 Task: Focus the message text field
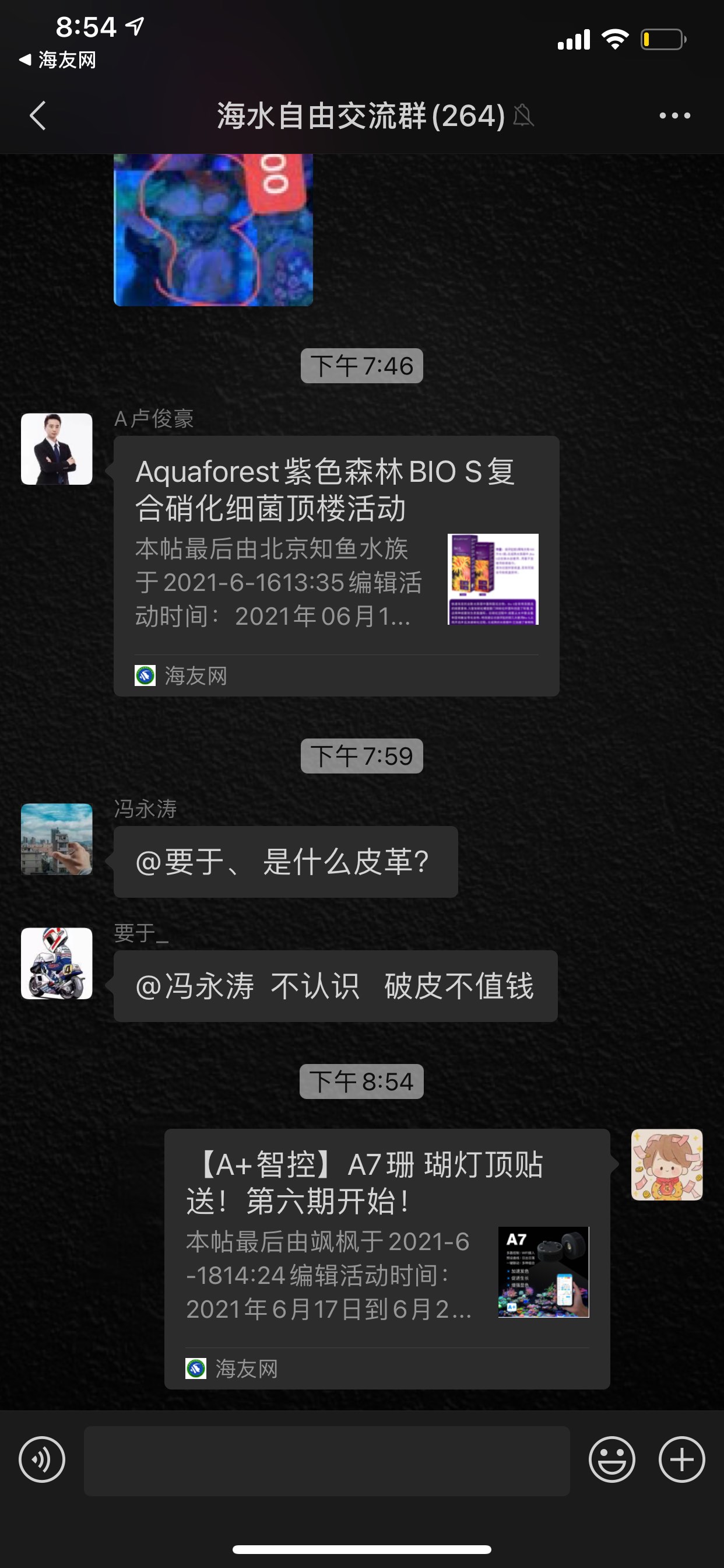point(326,1461)
